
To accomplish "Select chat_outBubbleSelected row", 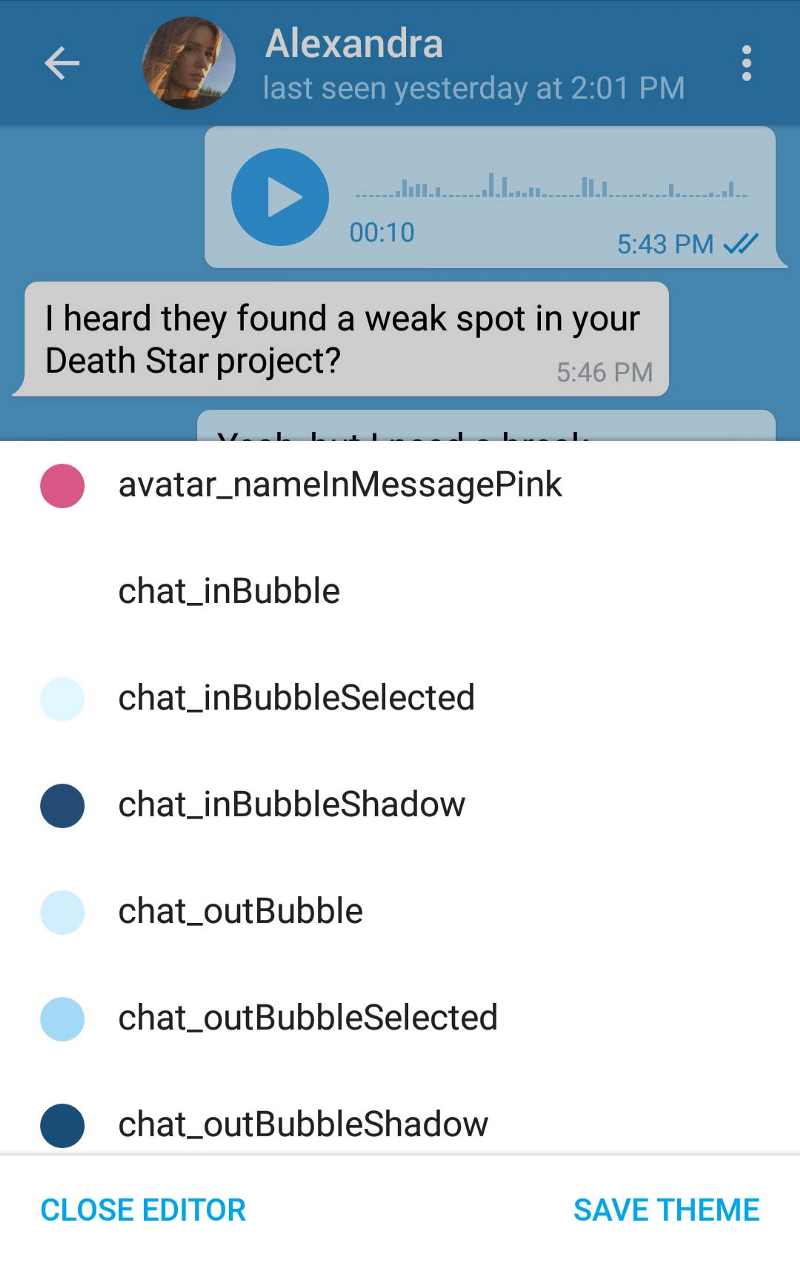I will tap(308, 1017).
